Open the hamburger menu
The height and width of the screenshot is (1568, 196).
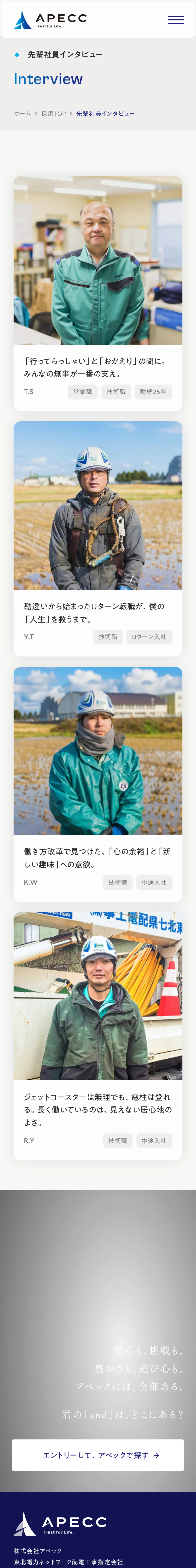pos(175,20)
